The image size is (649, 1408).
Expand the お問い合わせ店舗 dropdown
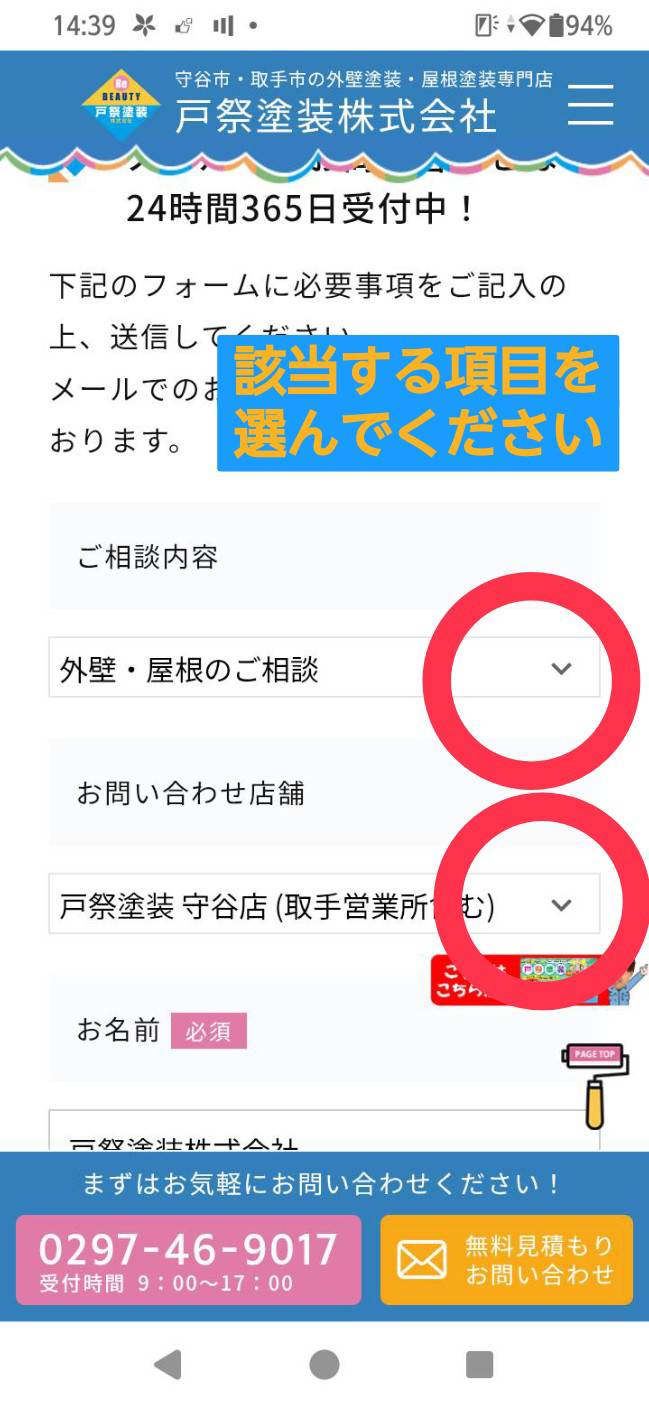[x=324, y=905]
